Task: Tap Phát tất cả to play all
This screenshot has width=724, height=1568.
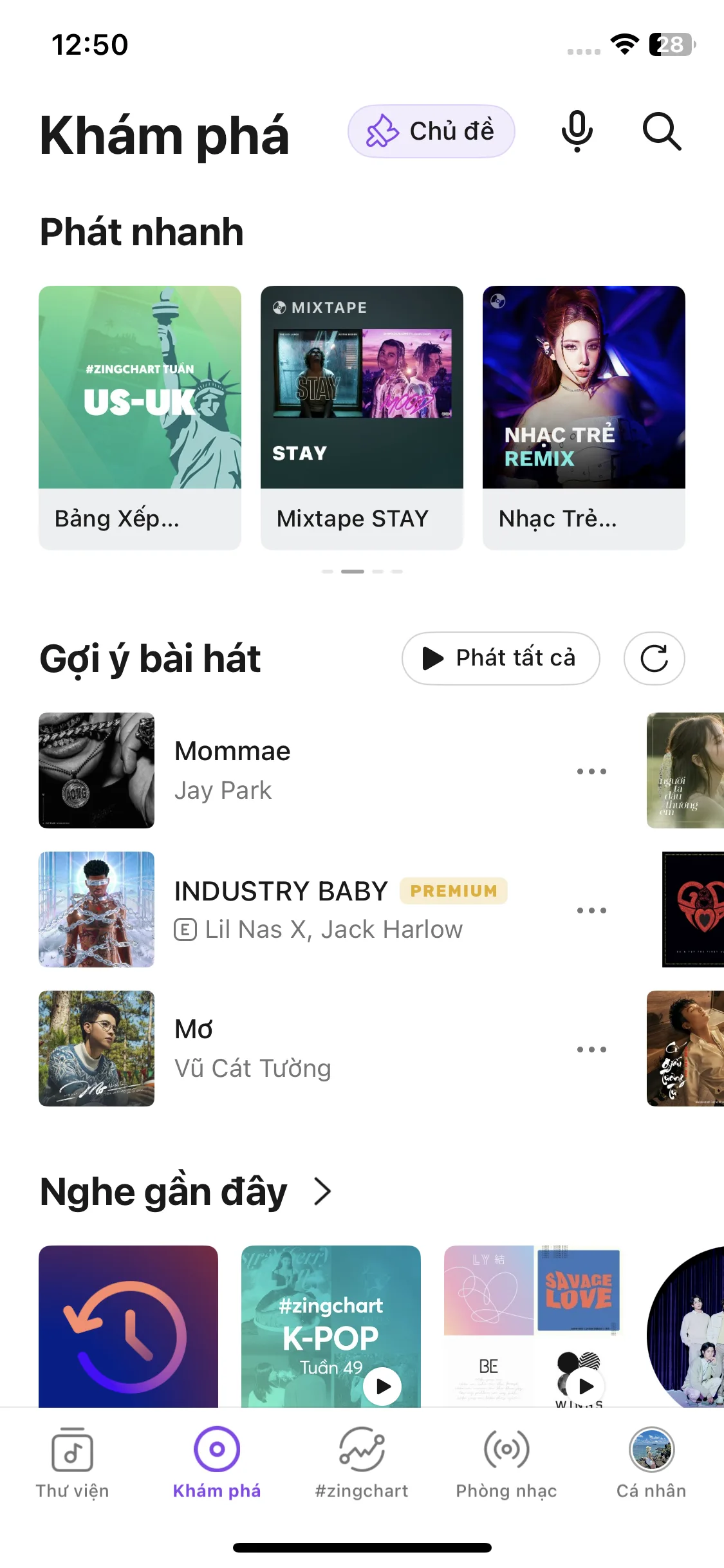Action: (501, 658)
